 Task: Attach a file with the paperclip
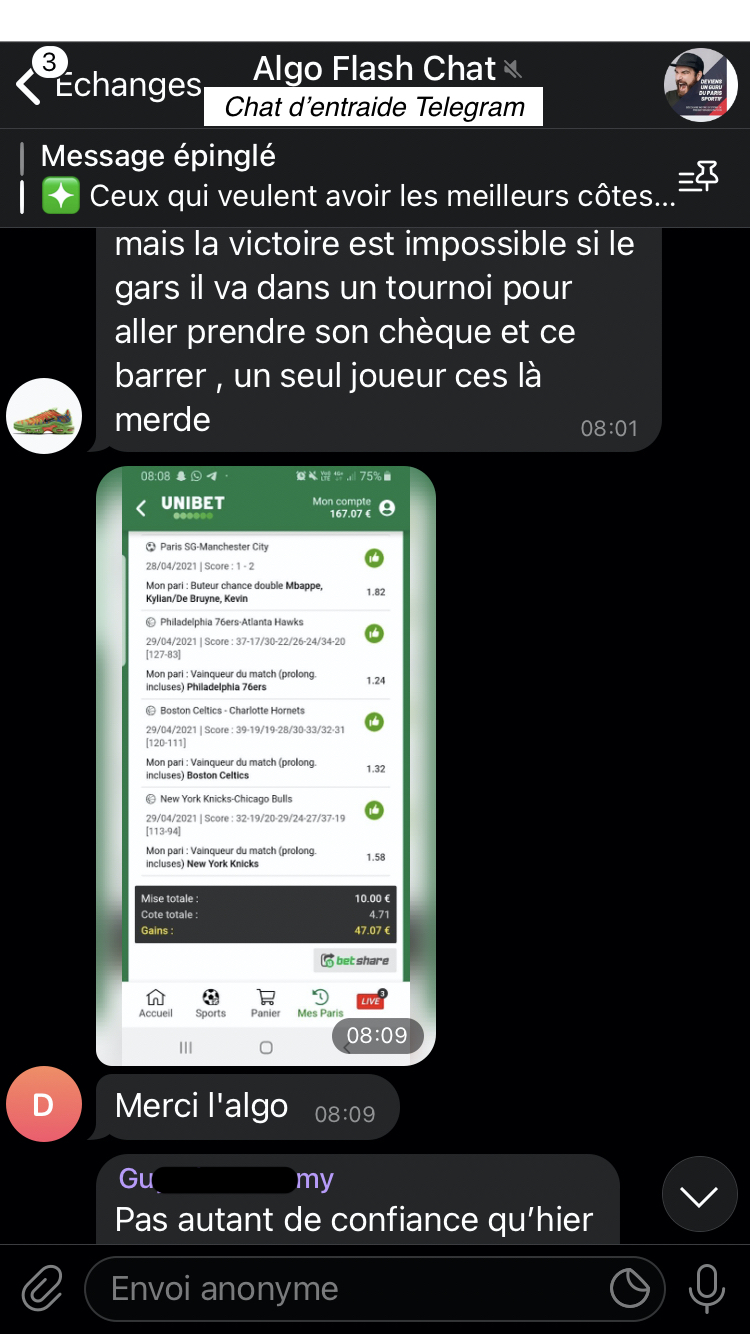(42, 1289)
